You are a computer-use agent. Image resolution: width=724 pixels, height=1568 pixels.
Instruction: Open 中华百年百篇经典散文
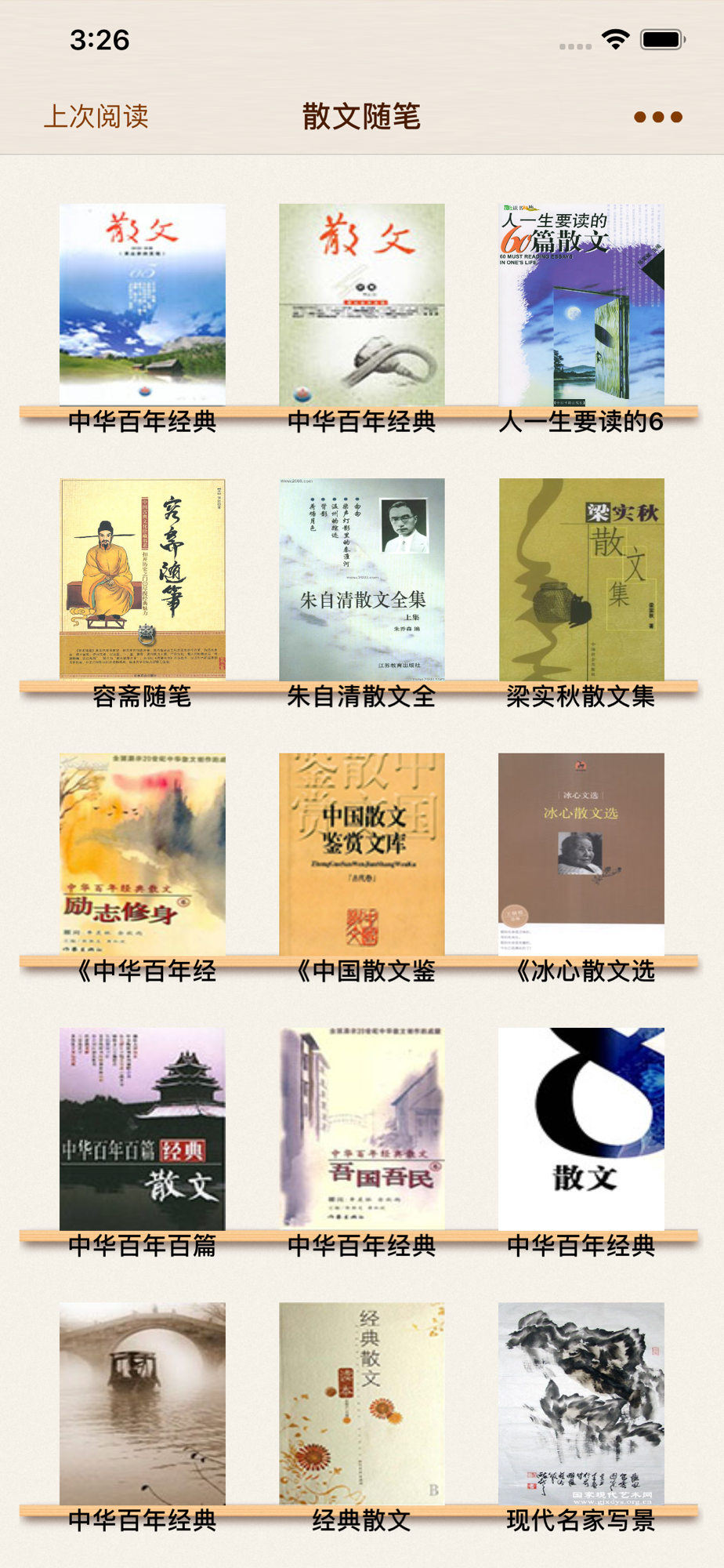[x=143, y=1129]
